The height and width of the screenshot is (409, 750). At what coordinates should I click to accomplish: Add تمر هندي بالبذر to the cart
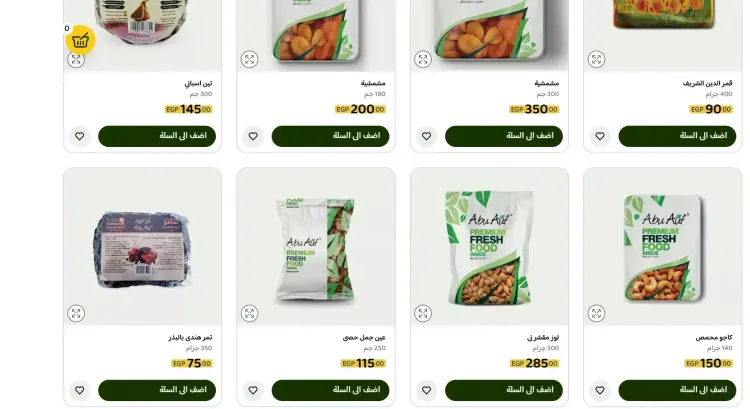tap(157, 390)
